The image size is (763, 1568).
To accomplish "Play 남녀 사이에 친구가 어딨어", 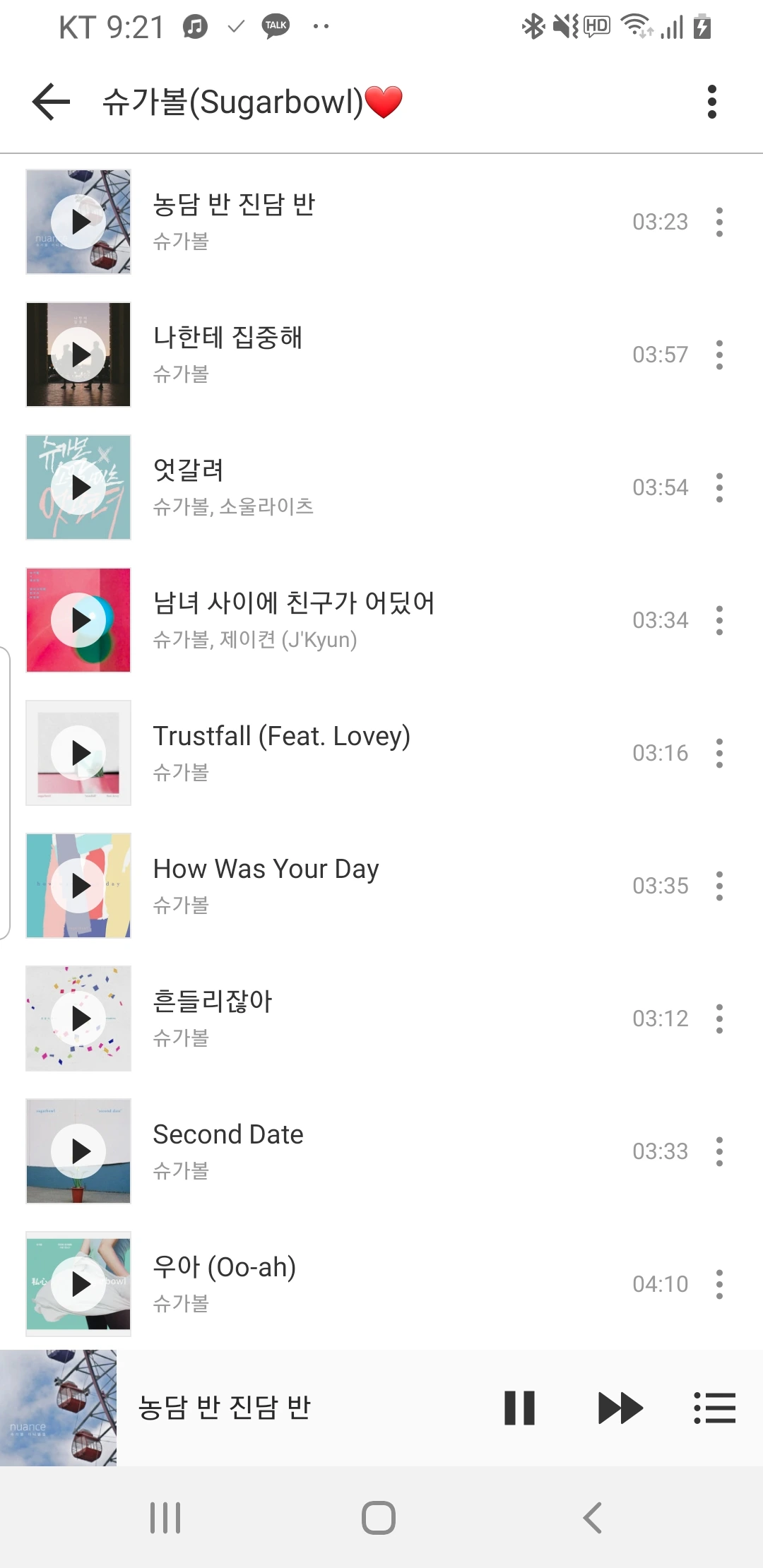I will (78, 620).
